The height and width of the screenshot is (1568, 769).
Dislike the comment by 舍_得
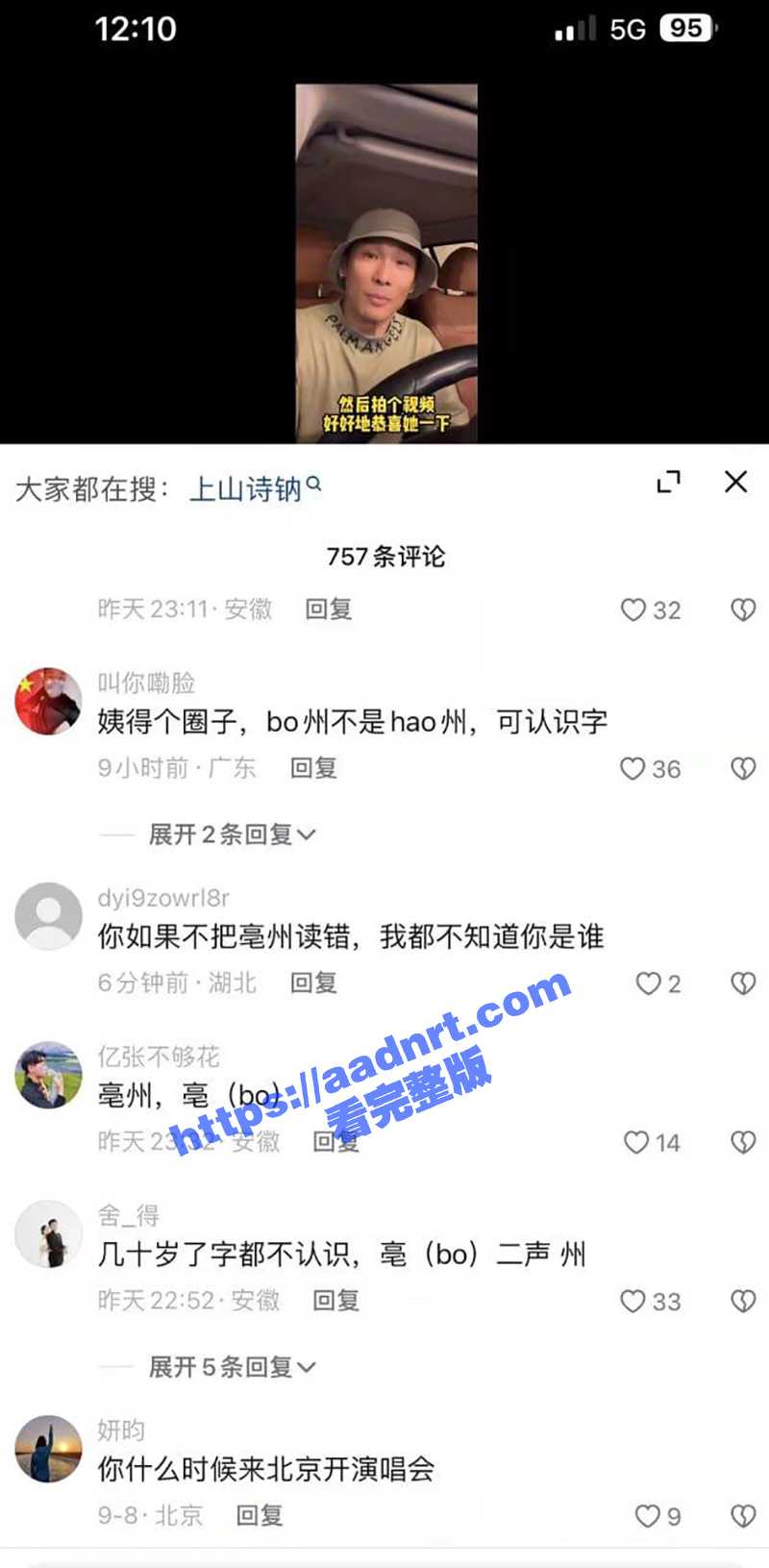(x=743, y=1302)
